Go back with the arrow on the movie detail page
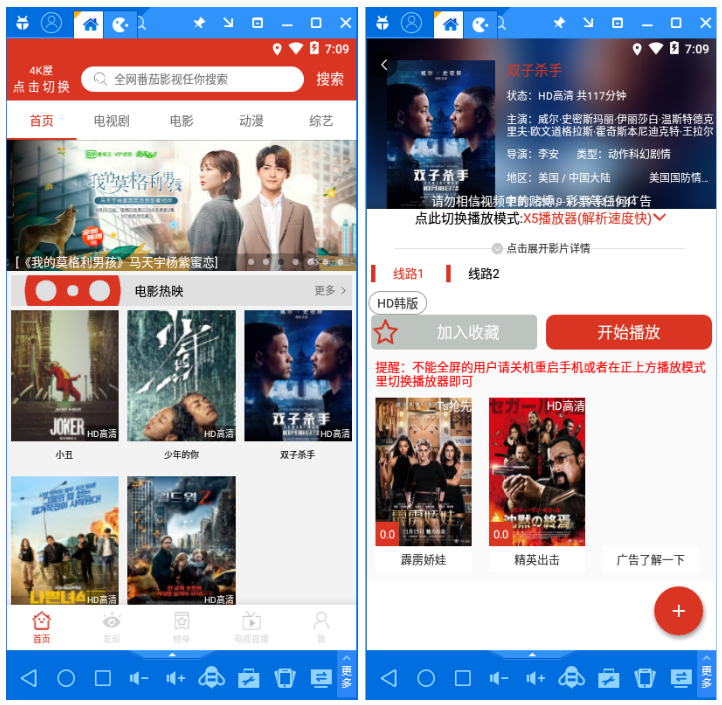Viewport: 722px width, 705px height. coord(385,65)
